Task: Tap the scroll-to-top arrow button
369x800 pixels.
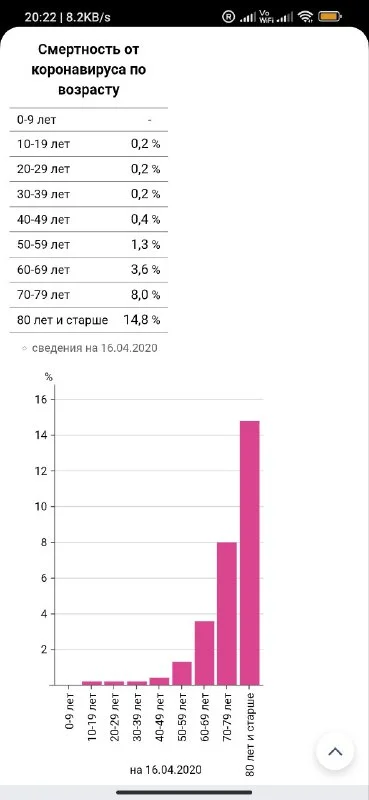Action: click(335, 752)
